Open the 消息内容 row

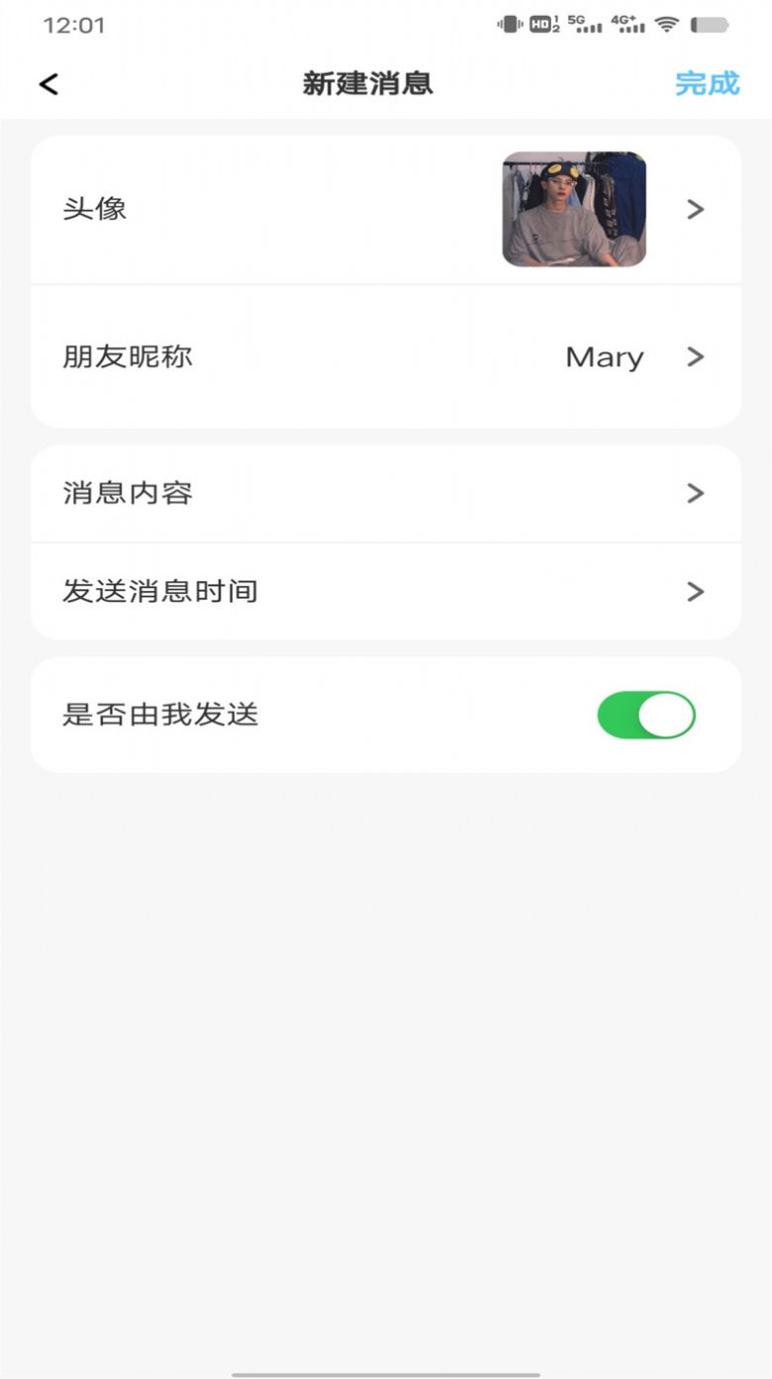click(x=386, y=494)
